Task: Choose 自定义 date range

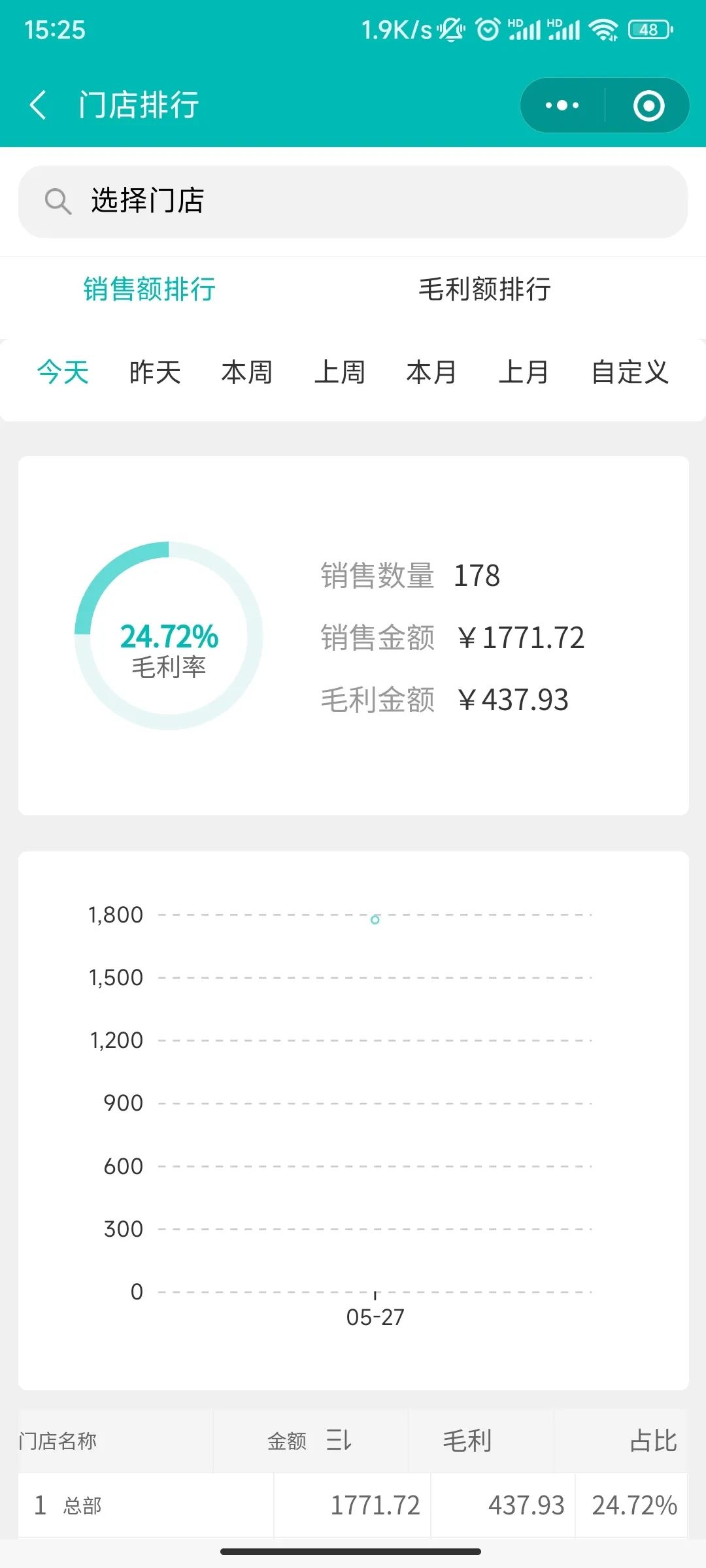Action: 630,372
